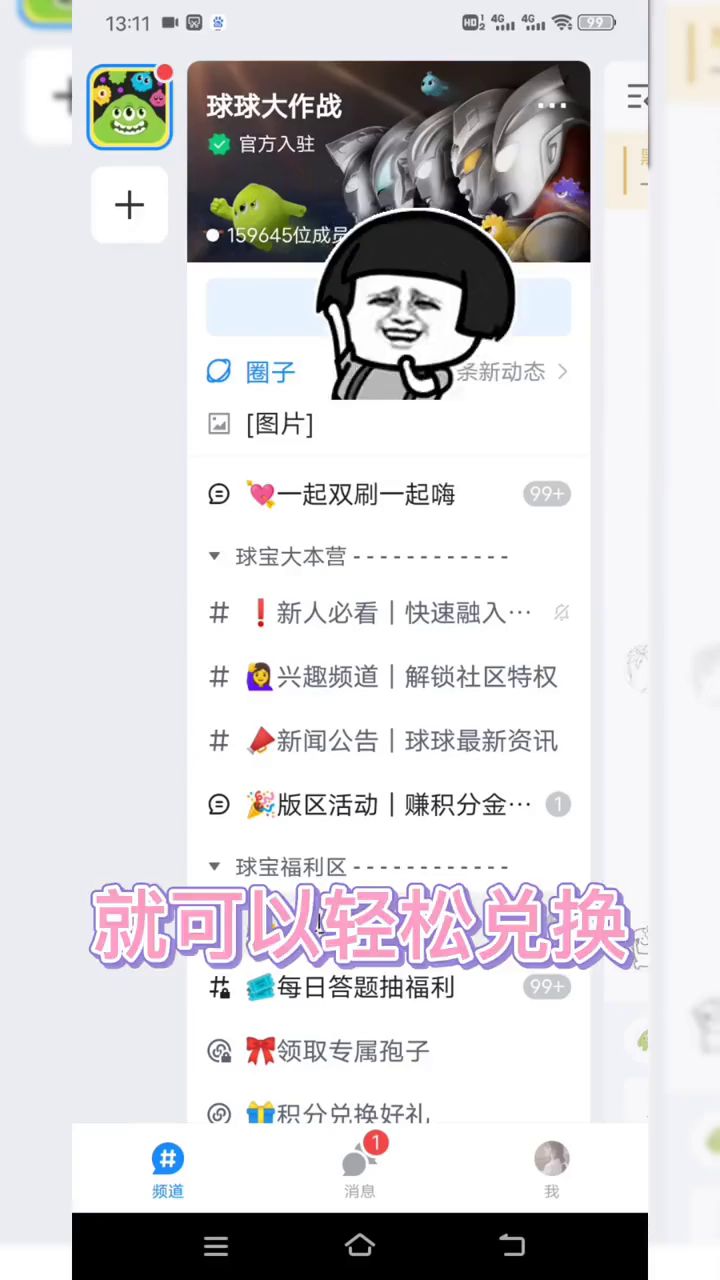The image size is (720, 1280).
Task: Open the 圈子 new posts section
Action: click(x=270, y=372)
